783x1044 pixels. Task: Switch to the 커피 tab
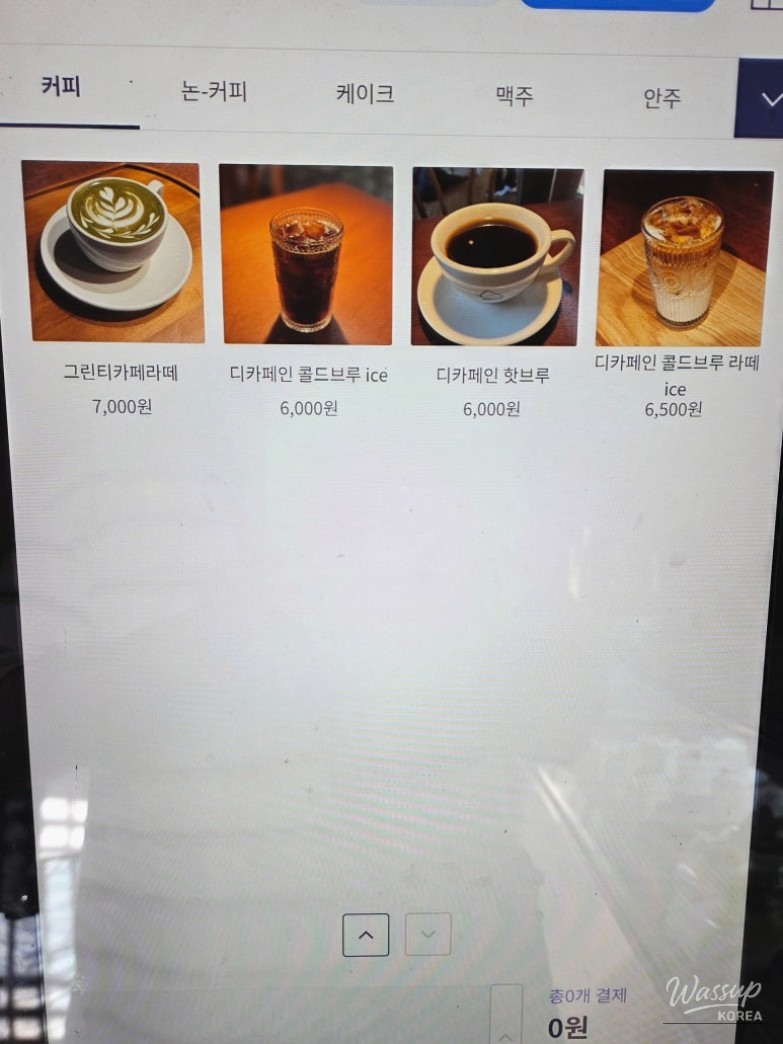point(61,88)
